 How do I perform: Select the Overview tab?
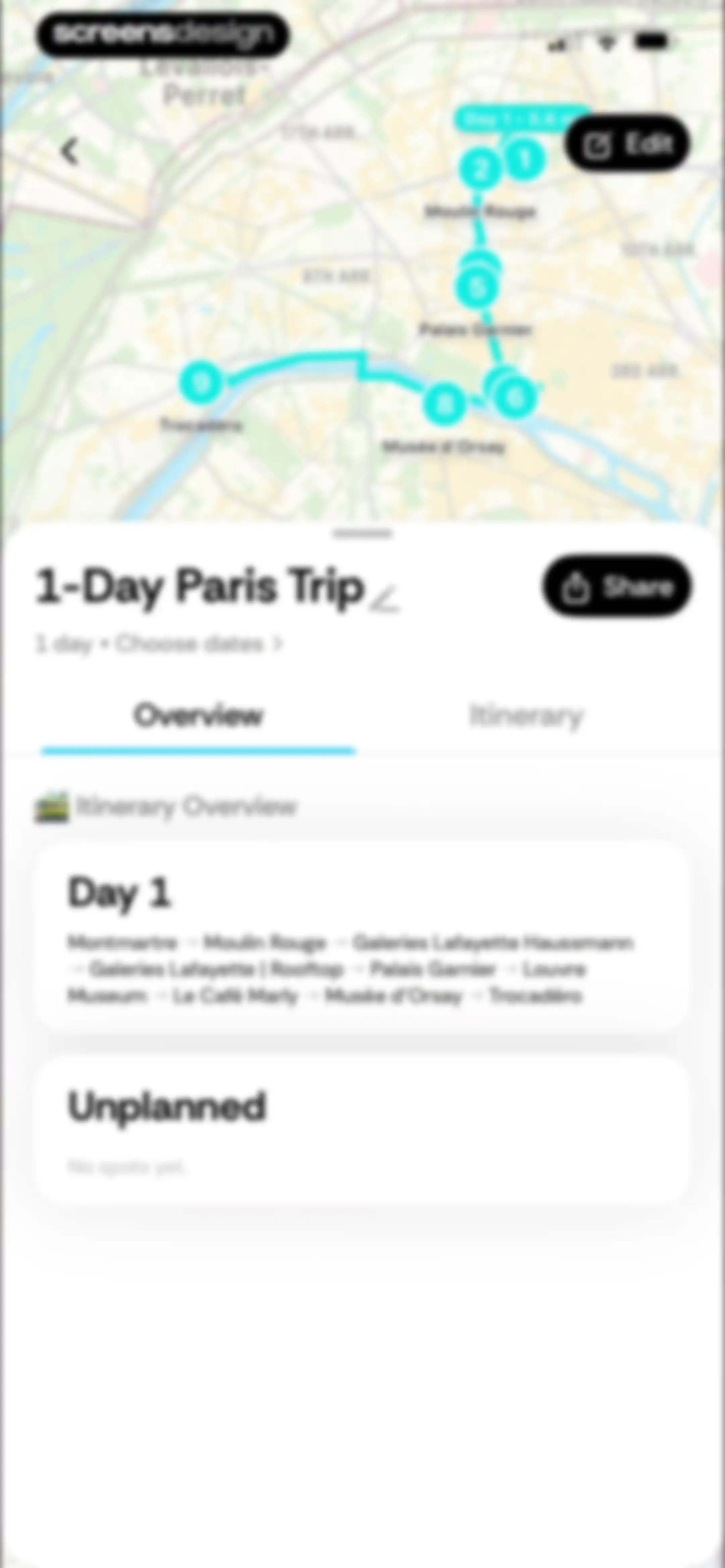click(x=198, y=716)
